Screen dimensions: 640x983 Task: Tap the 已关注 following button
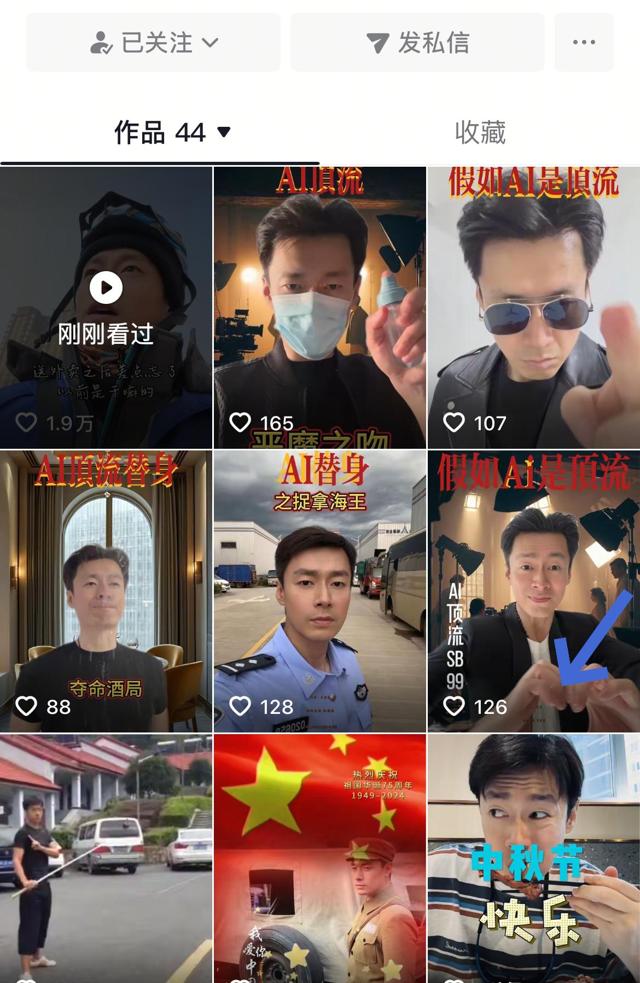click(153, 43)
